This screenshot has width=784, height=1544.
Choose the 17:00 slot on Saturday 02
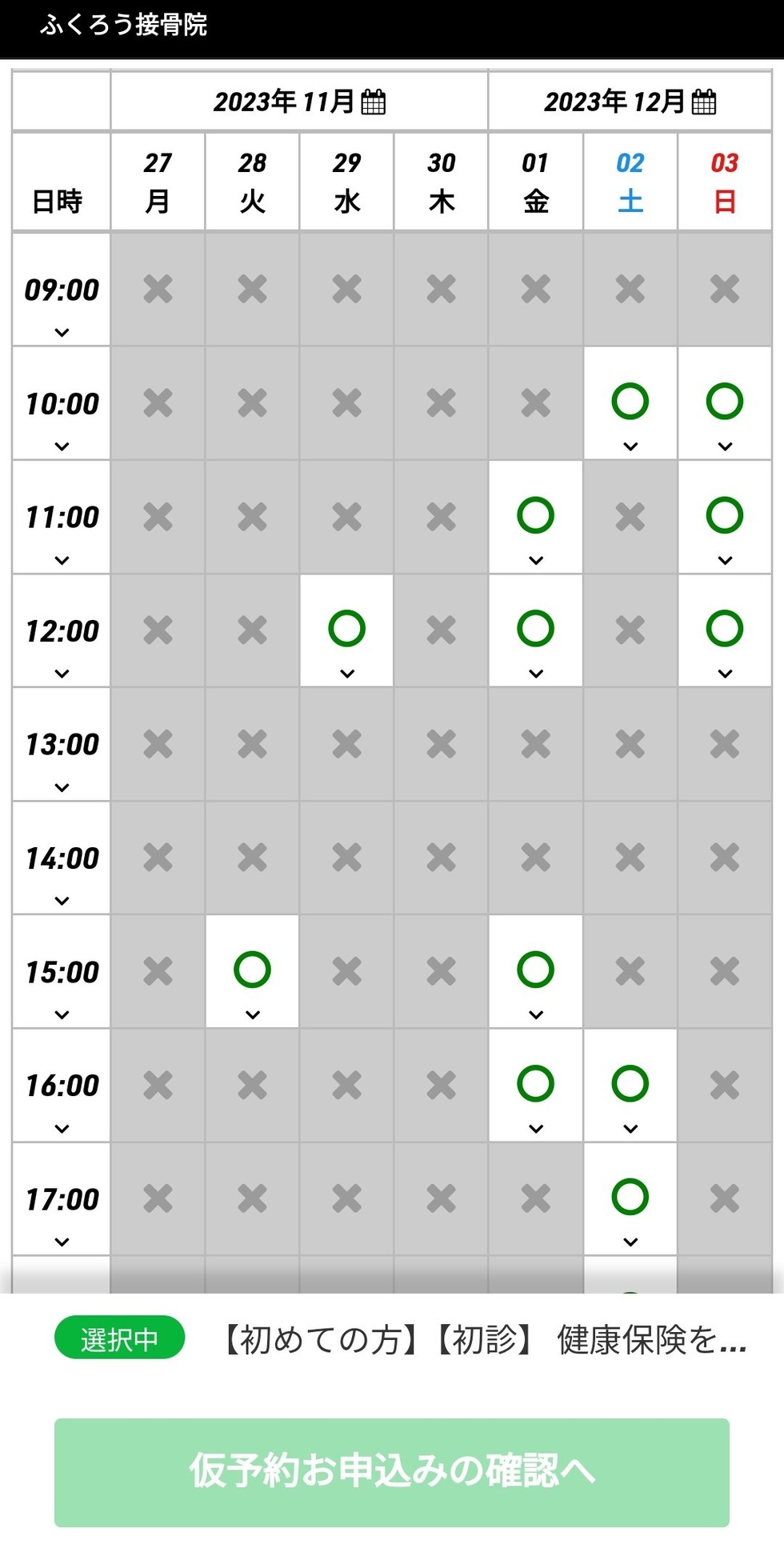[630, 1198]
